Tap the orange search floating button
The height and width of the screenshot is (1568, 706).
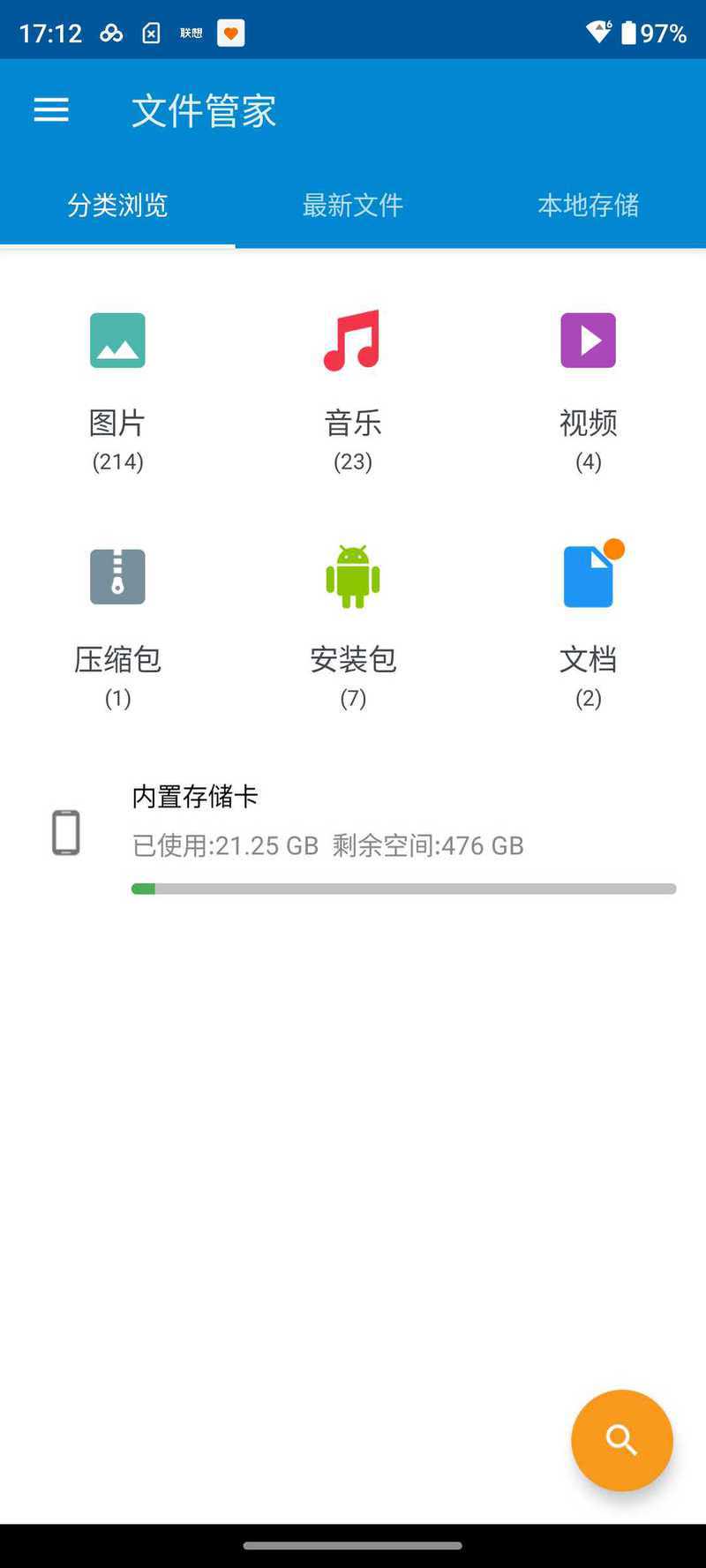pyautogui.click(x=621, y=1440)
